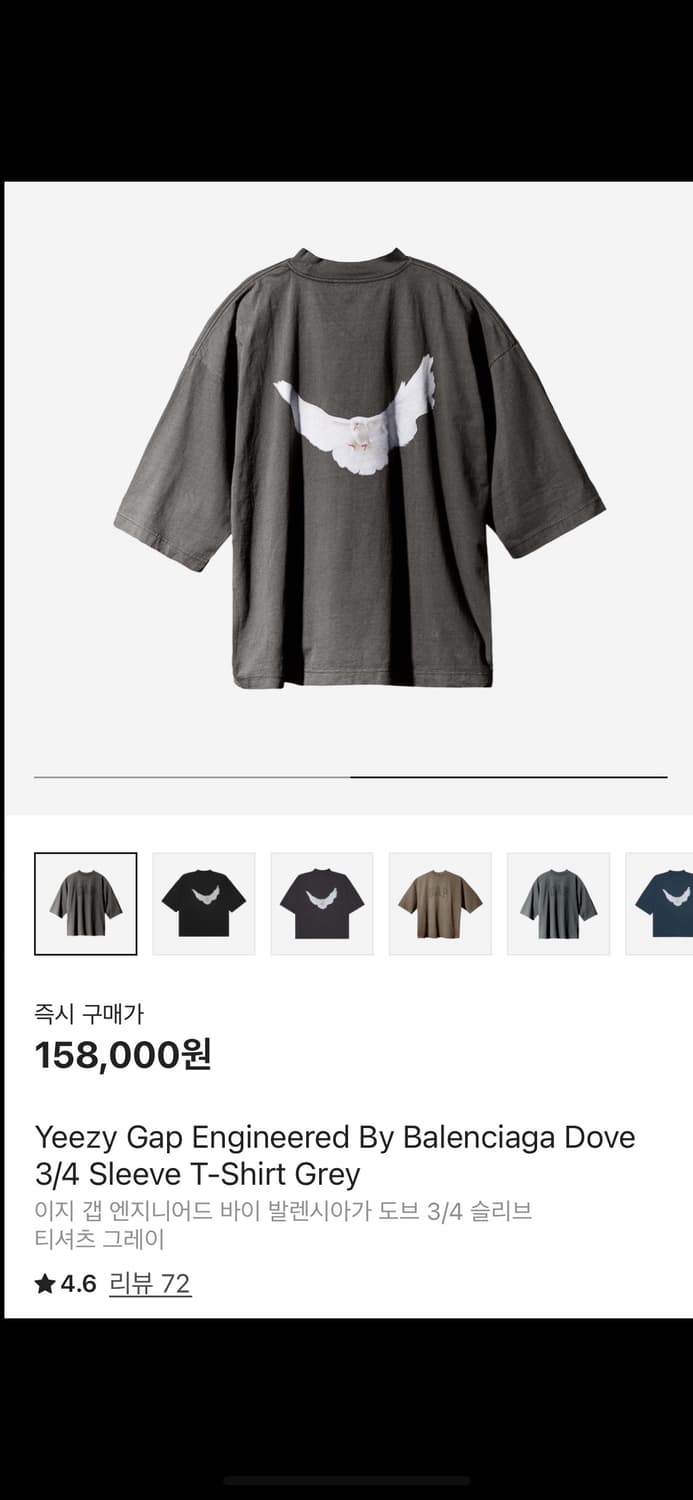
Task: Show the navy dove shirt thumbnail
Action: 662,903
